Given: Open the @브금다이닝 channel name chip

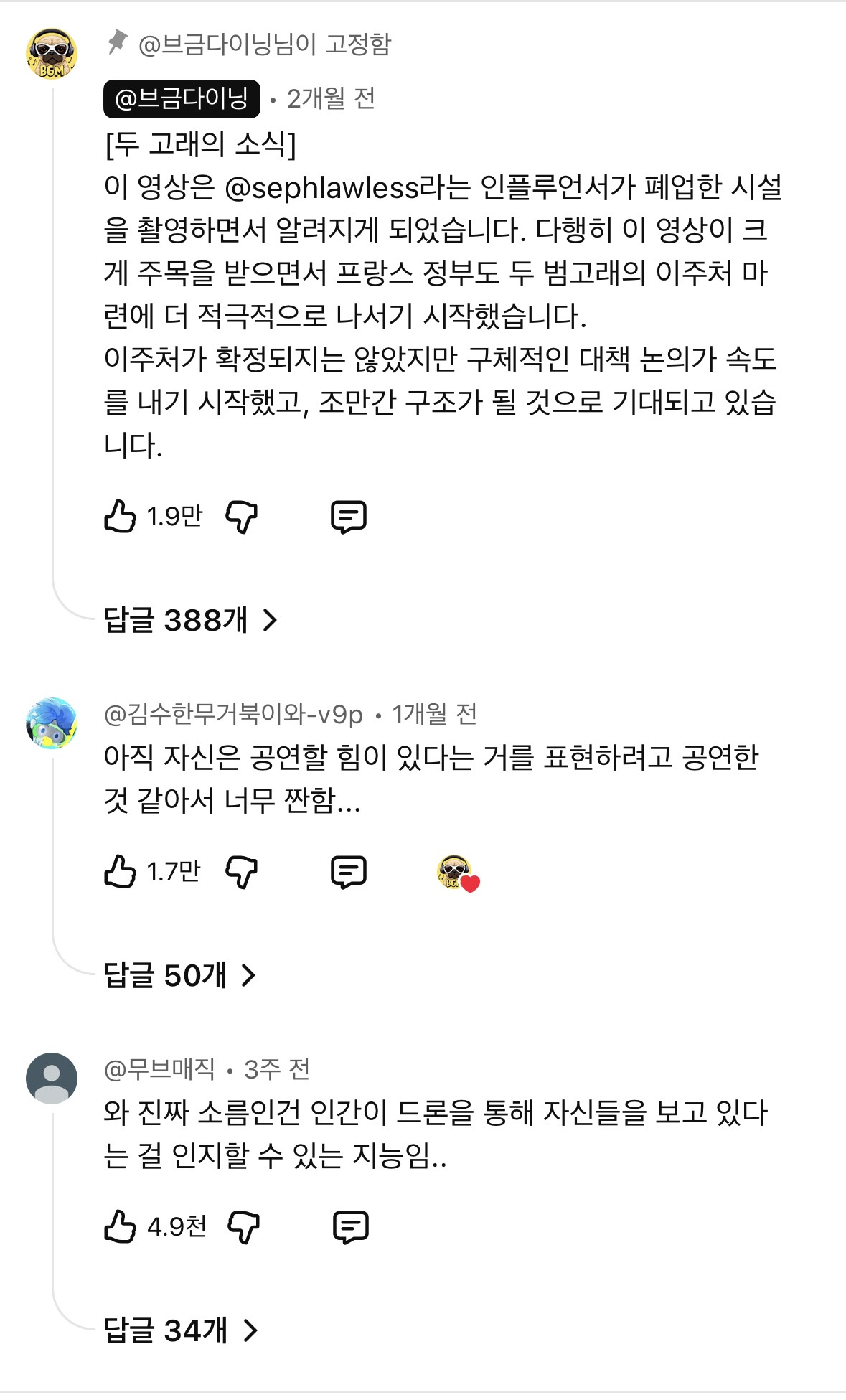Looking at the screenshot, I should [182, 98].
